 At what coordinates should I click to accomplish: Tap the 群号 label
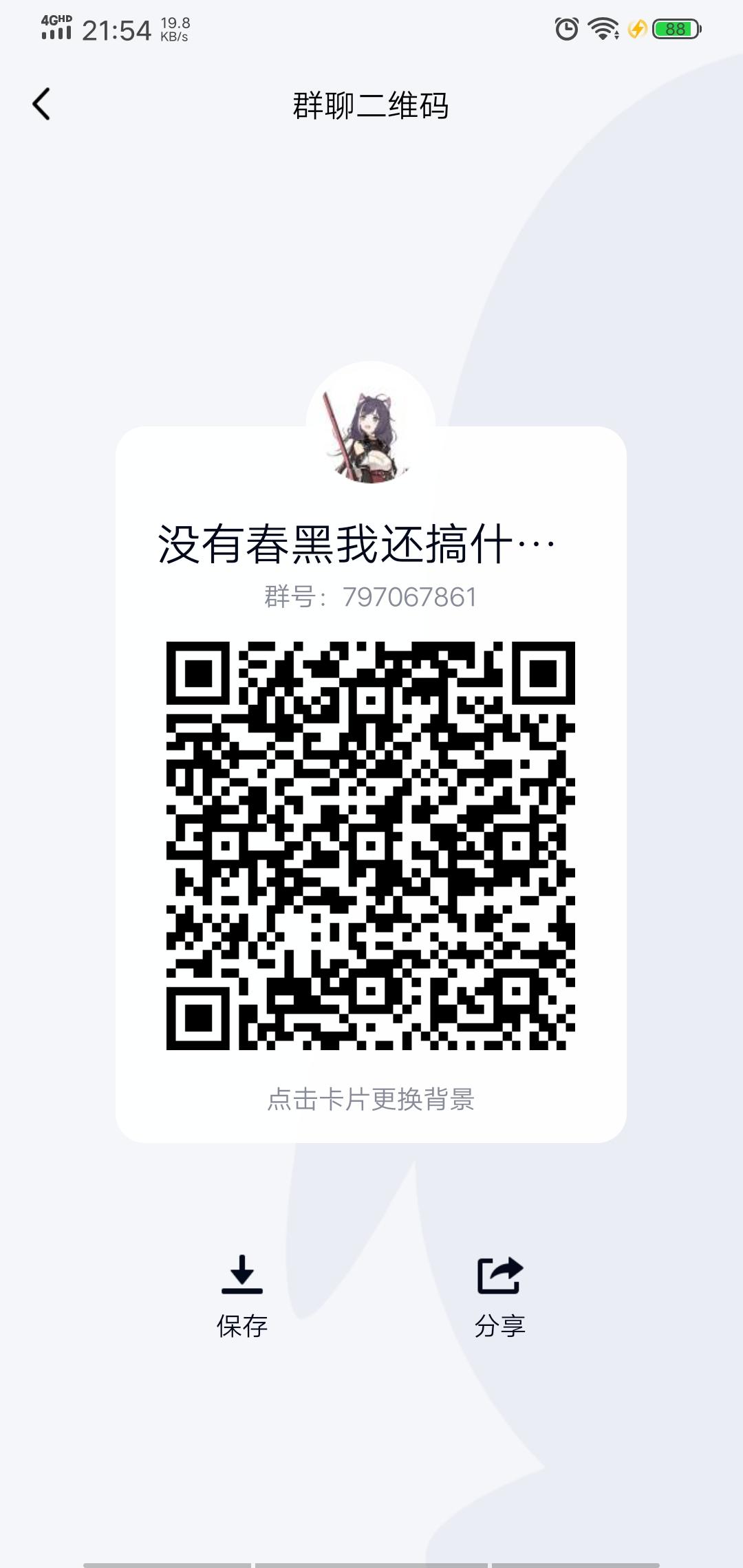pyautogui.click(x=292, y=597)
